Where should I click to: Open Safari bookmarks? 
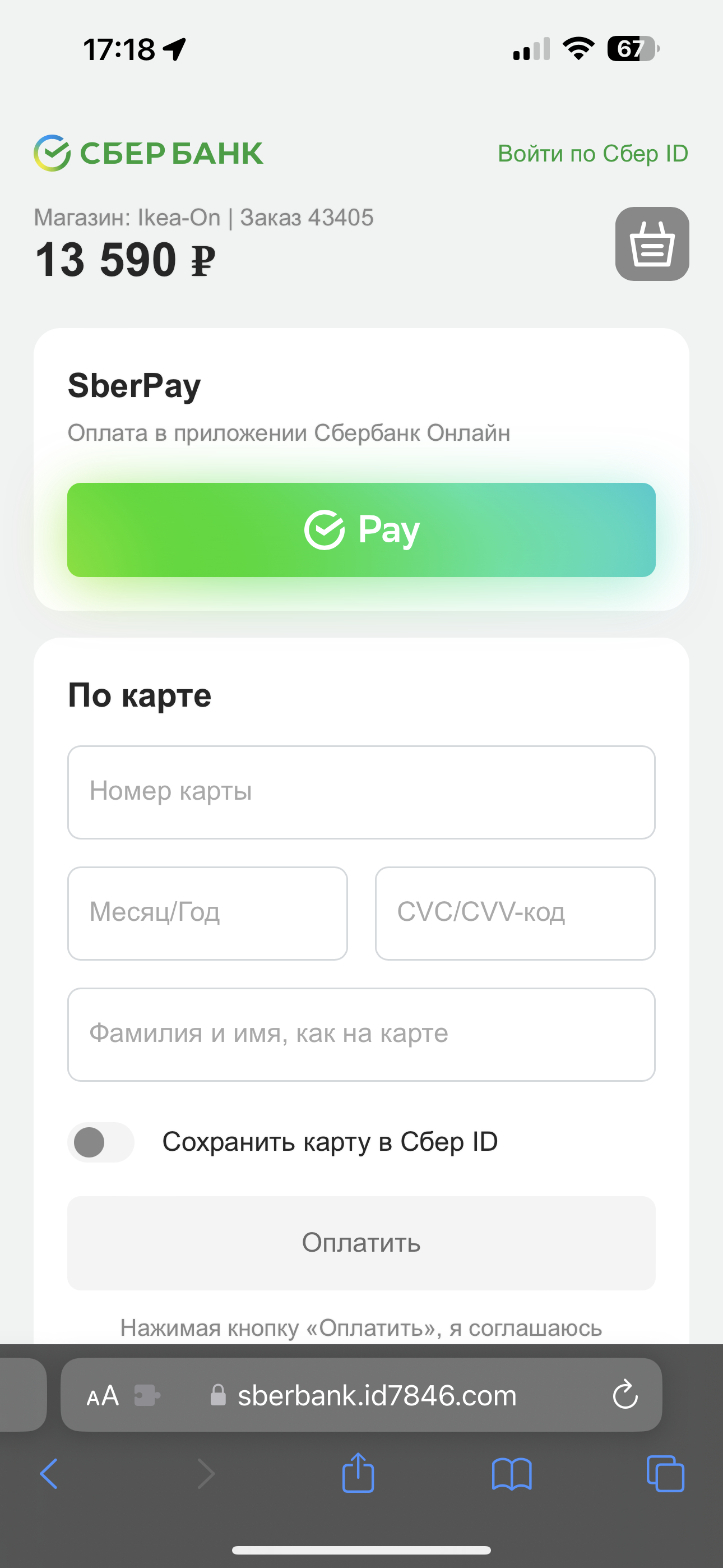coord(511,1474)
